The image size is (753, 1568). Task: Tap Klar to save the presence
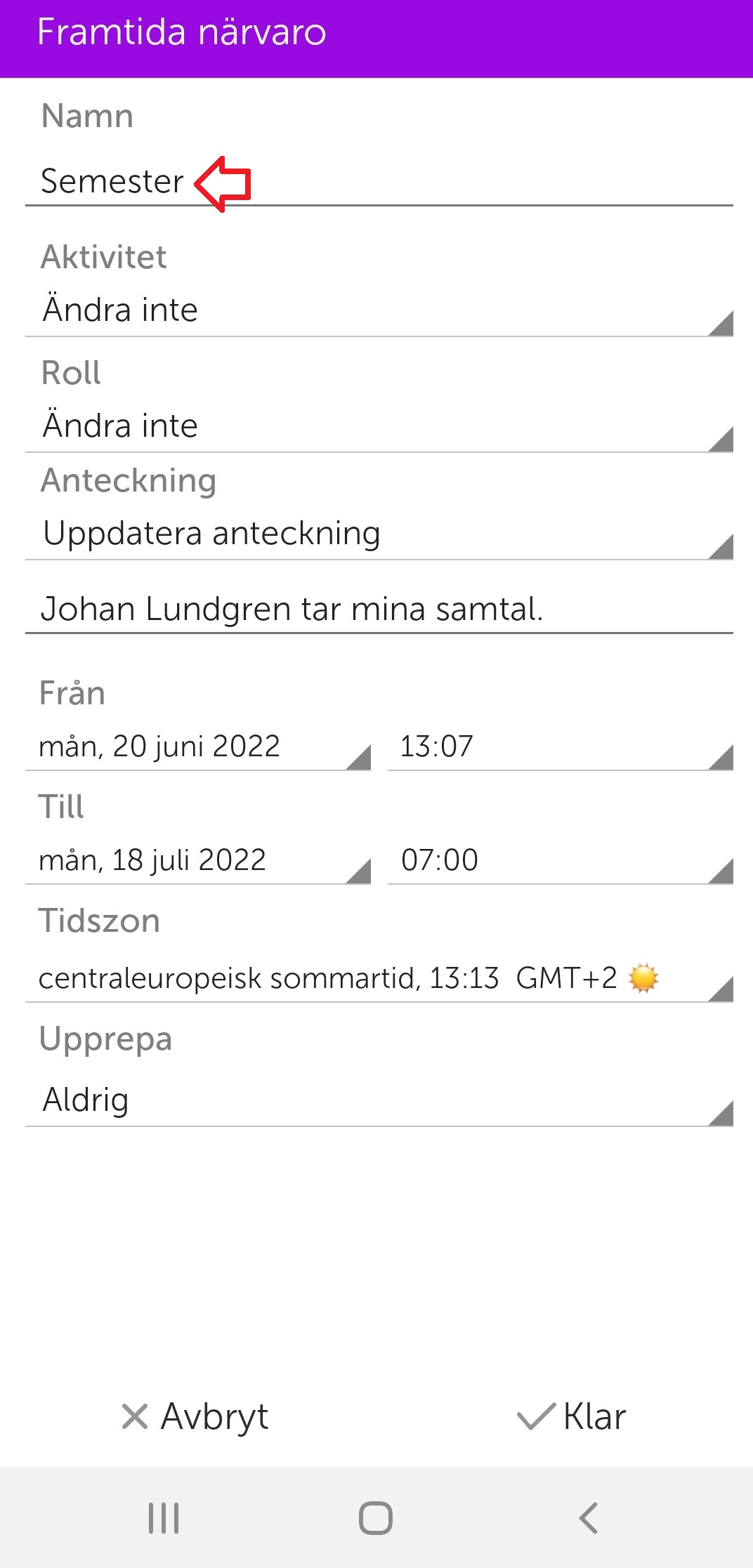(x=594, y=1417)
